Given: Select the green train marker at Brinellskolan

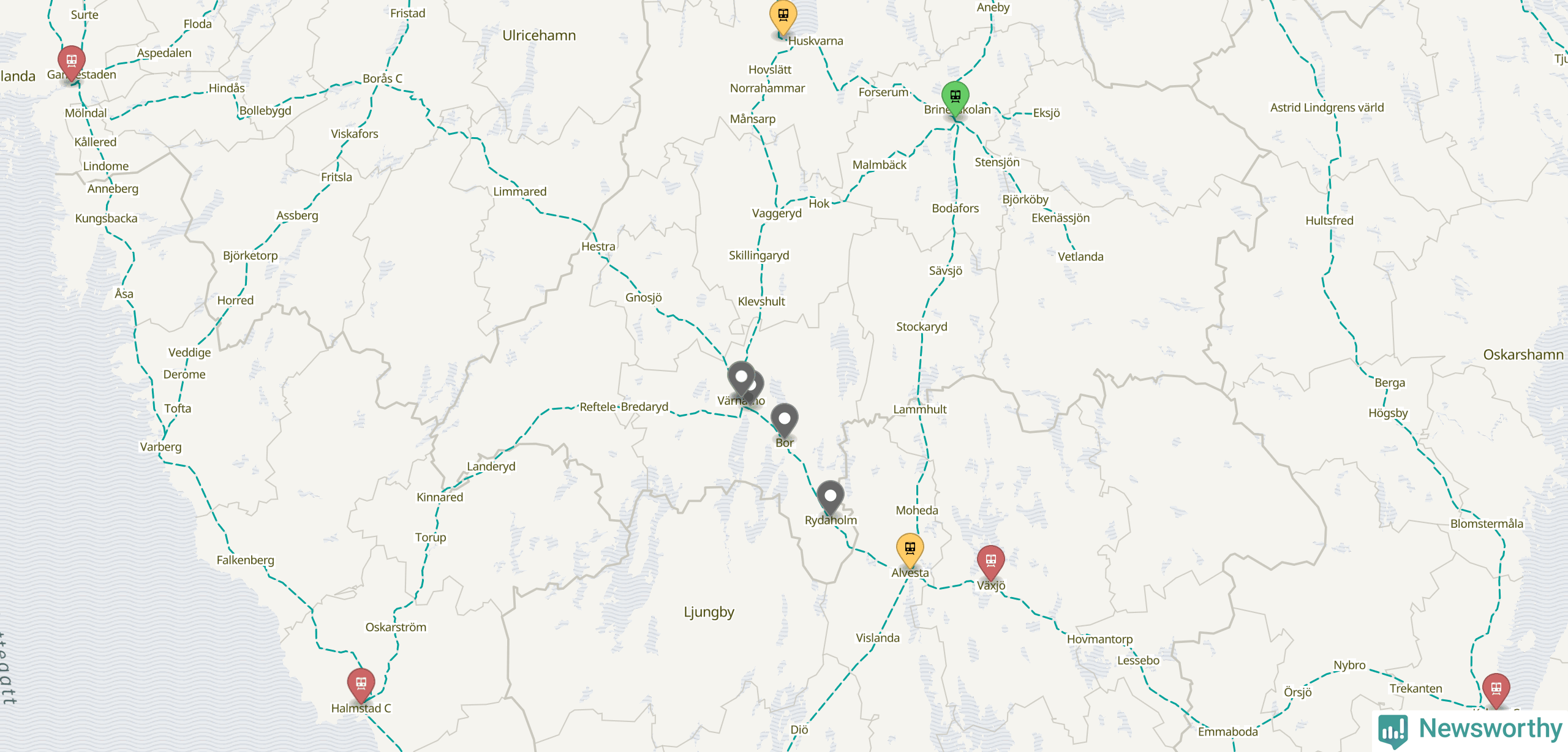Looking at the screenshot, I should tap(955, 97).
